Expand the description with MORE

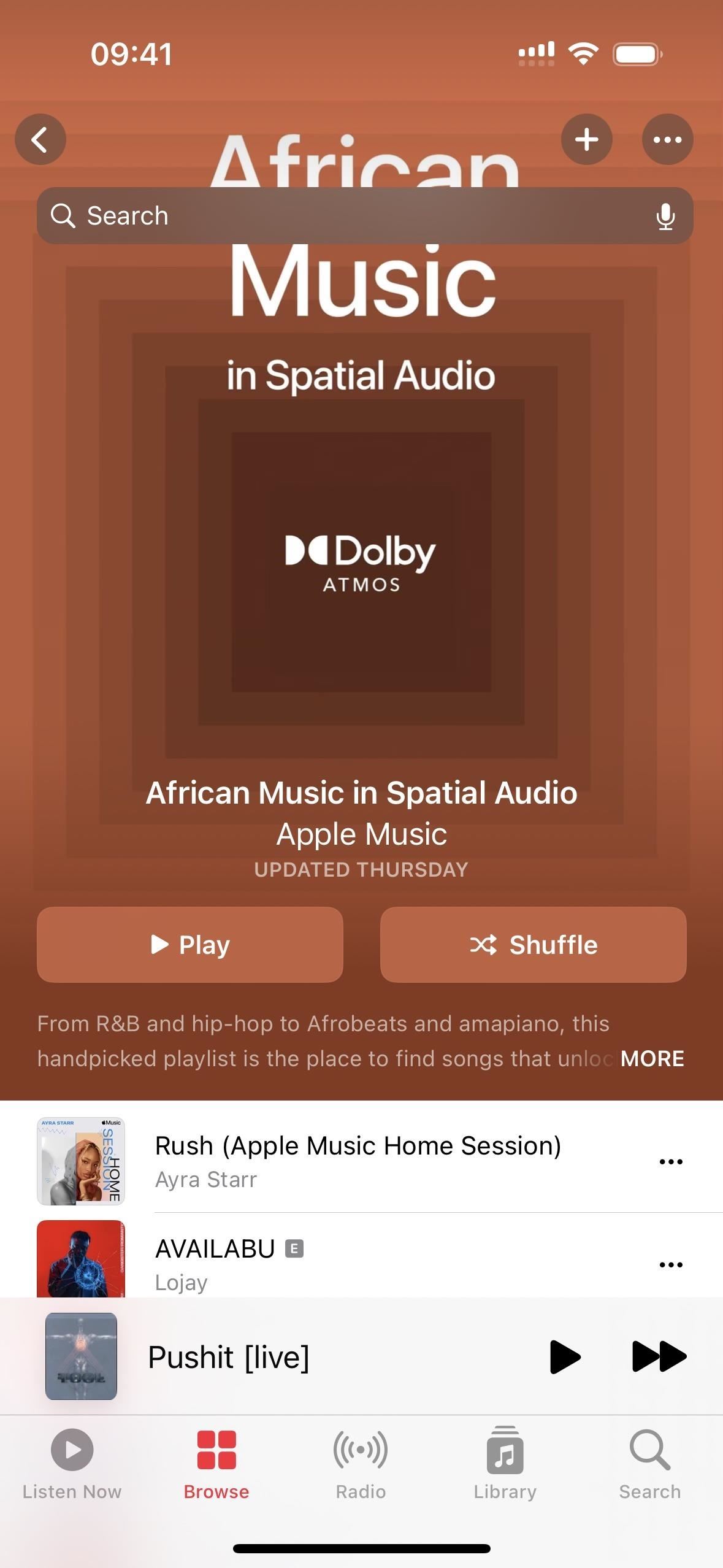coord(652,1058)
